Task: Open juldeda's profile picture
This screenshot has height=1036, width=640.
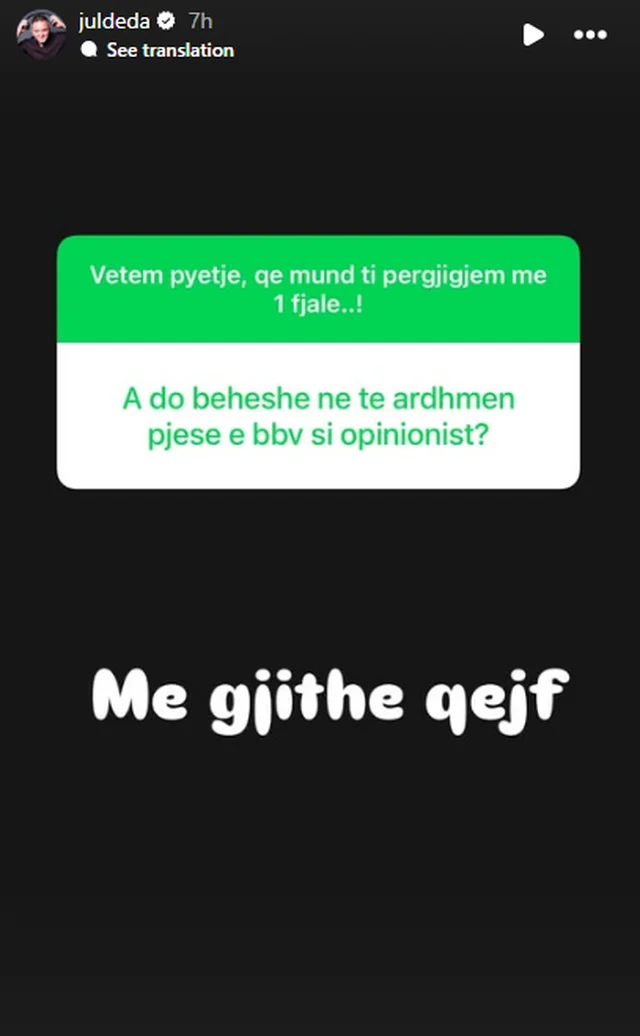Action: 41,35
